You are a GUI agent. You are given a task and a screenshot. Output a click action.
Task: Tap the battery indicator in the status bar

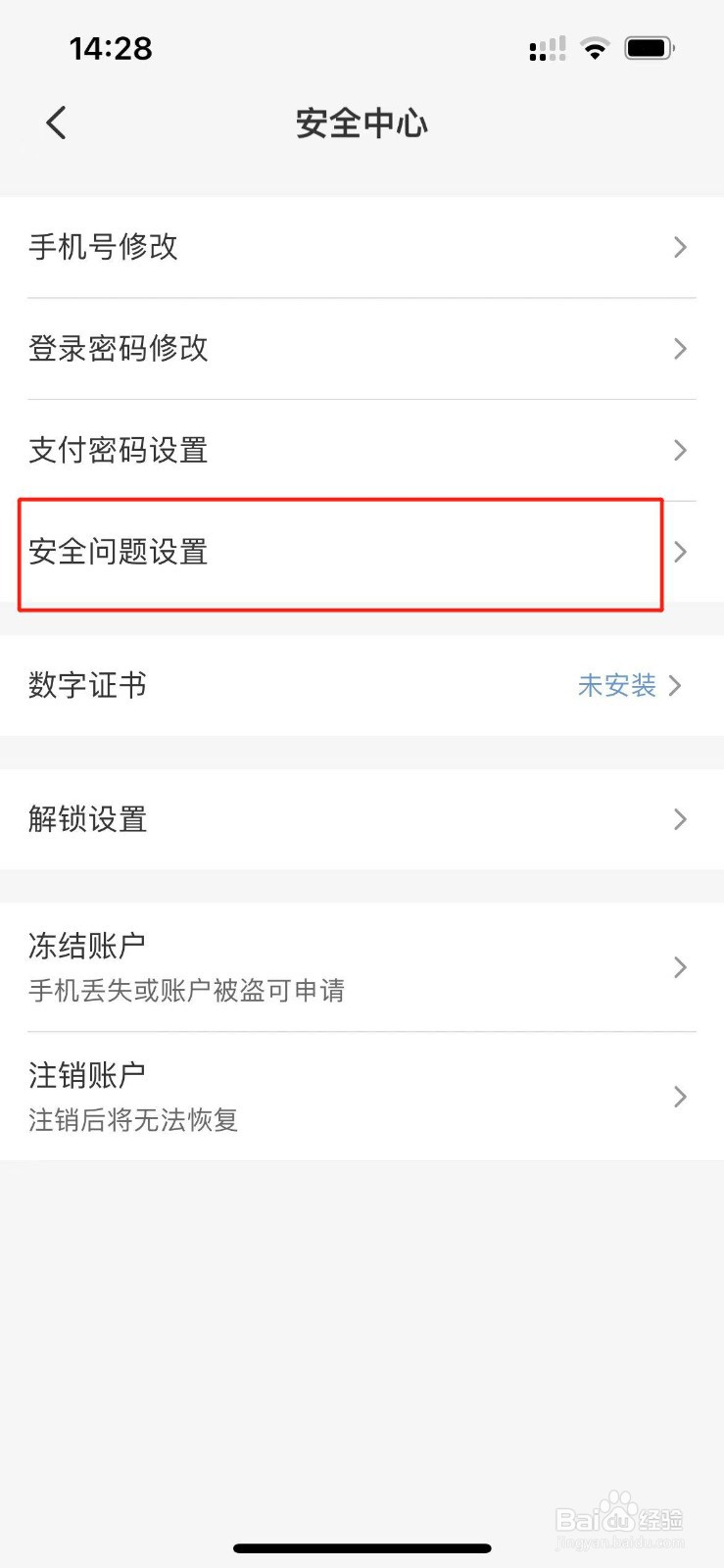coord(650,47)
